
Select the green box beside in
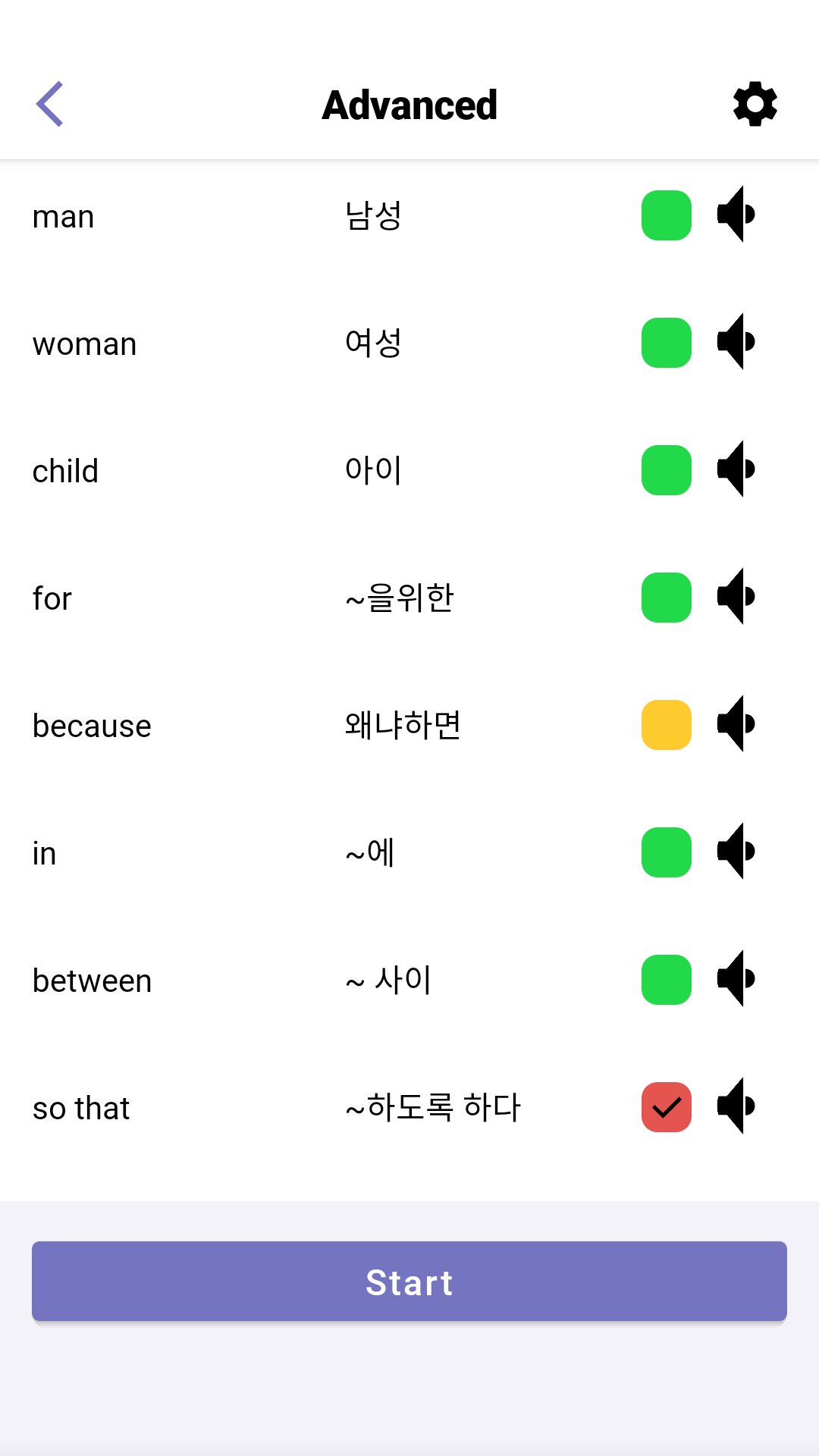click(667, 852)
